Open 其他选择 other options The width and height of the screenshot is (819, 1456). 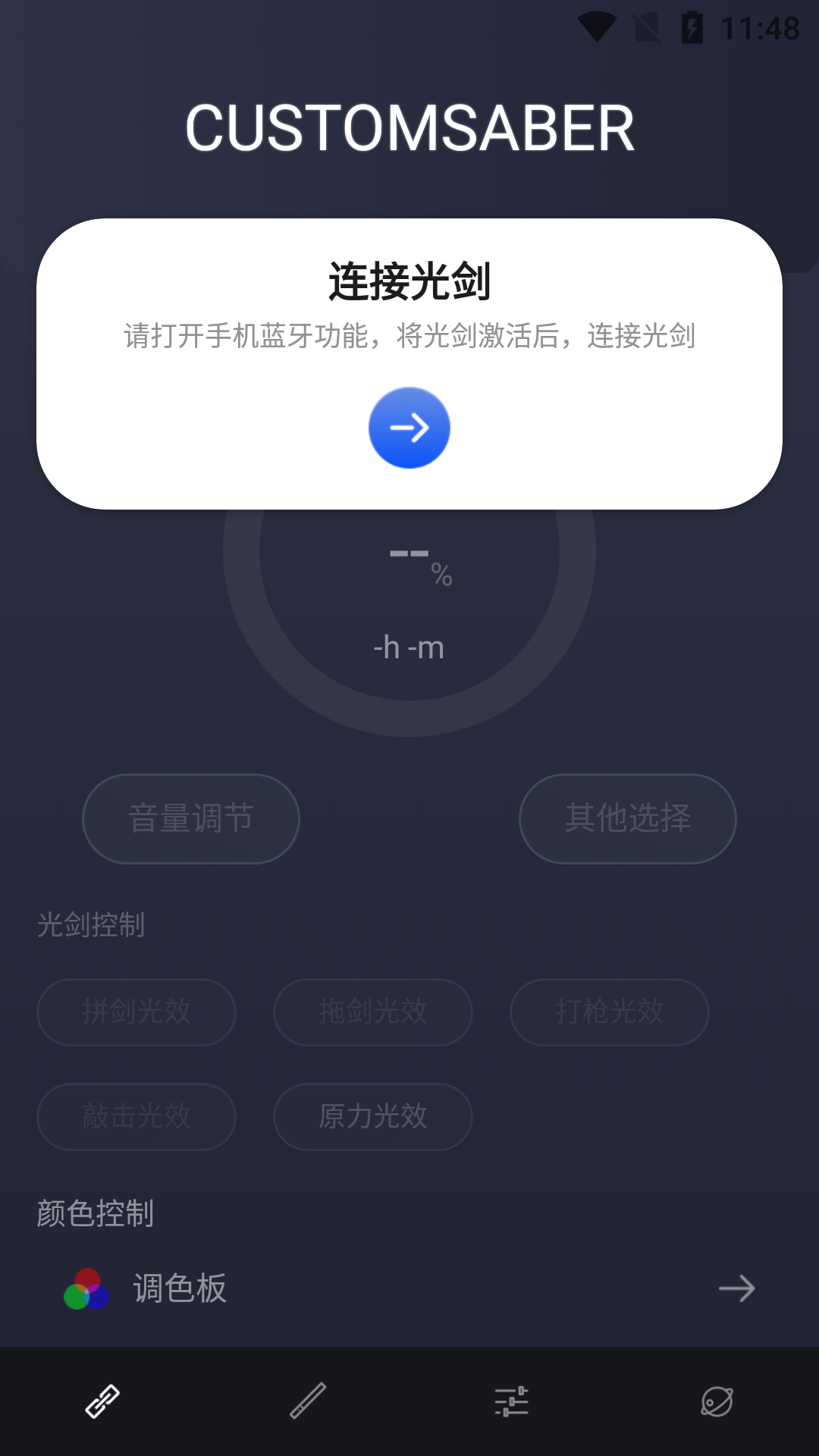pos(628,818)
